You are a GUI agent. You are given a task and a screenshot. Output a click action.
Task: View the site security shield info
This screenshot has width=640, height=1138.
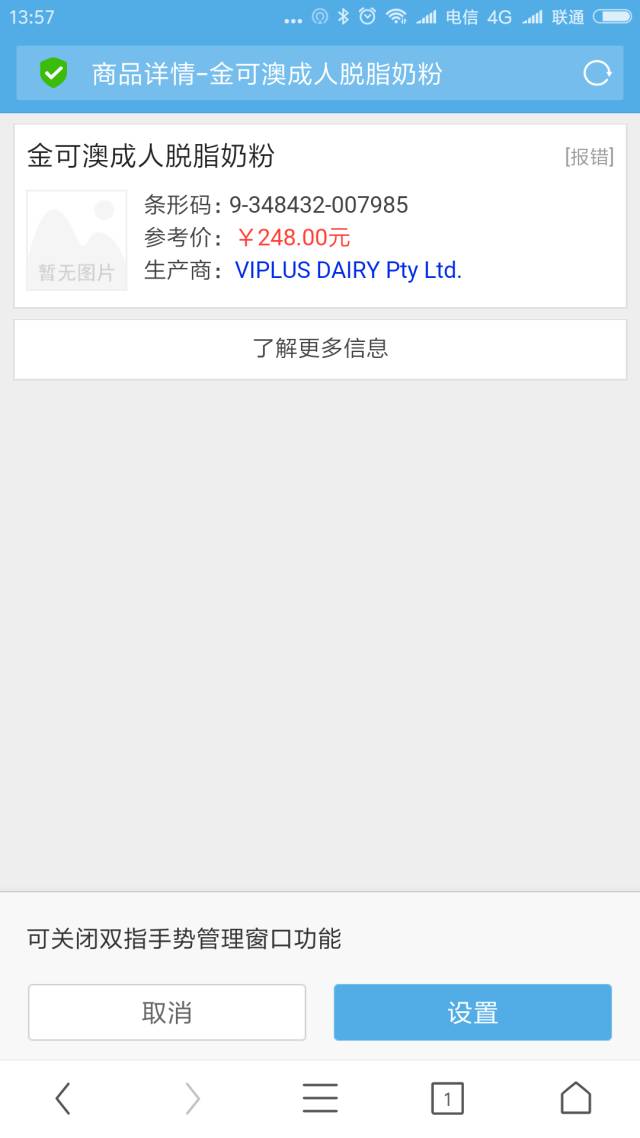(x=53, y=73)
